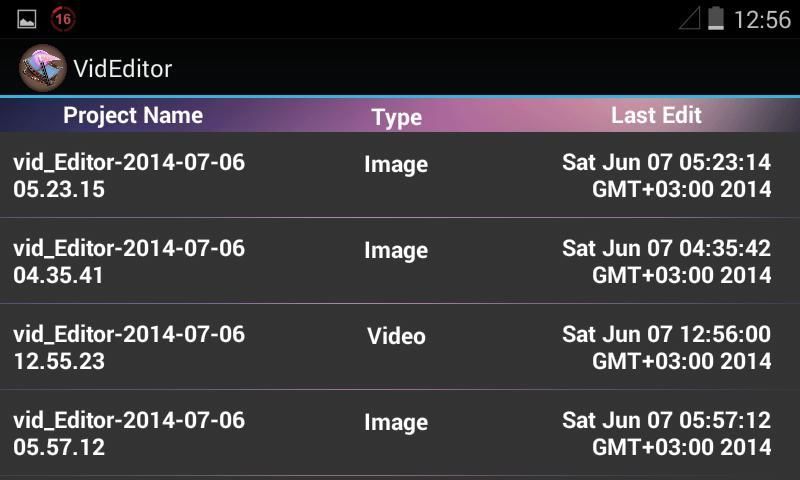Screen dimensions: 800x480
Task: Open project vid_Editor-2014-07-06 05.23.15
Action: point(130,175)
